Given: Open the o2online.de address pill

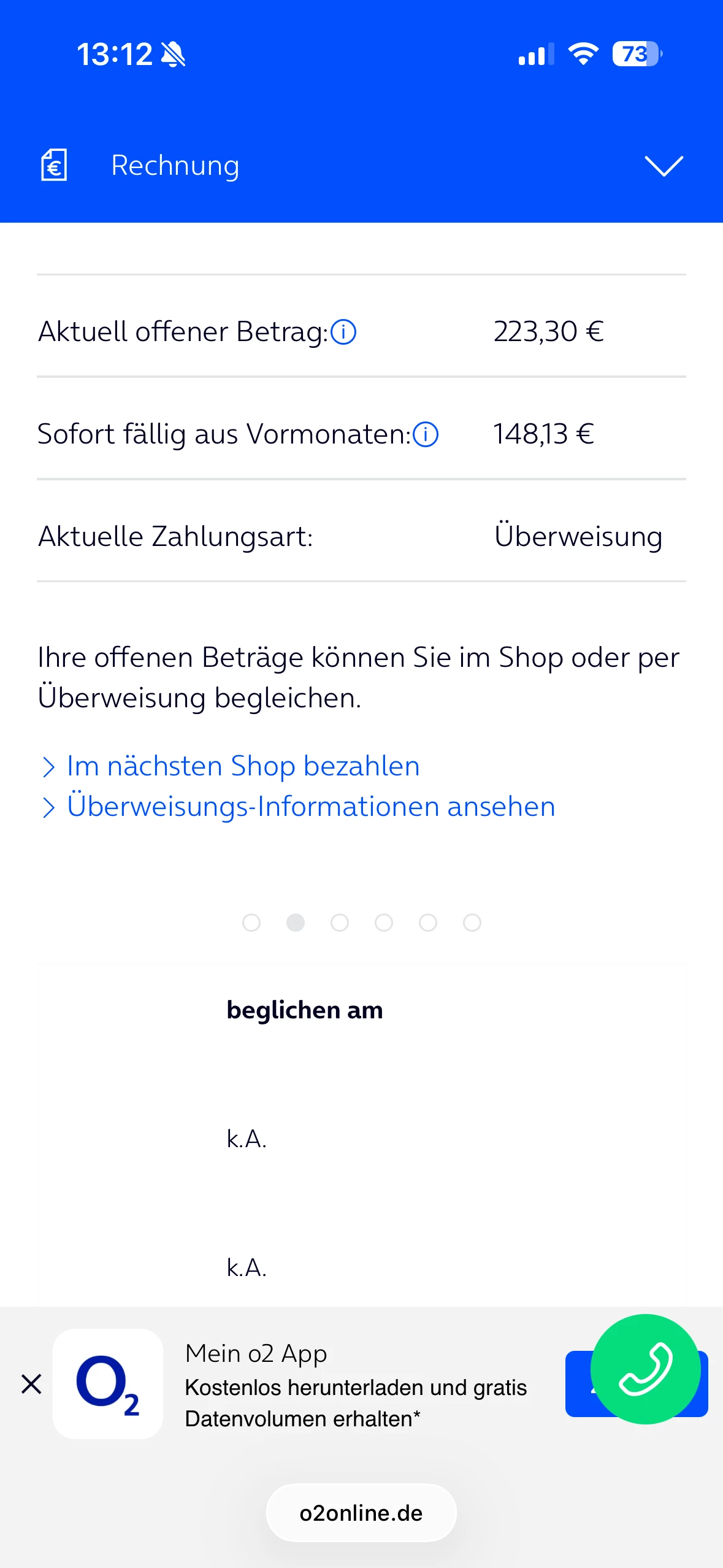Looking at the screenshot, I should pyautogui.click(x=361, y=1513).
